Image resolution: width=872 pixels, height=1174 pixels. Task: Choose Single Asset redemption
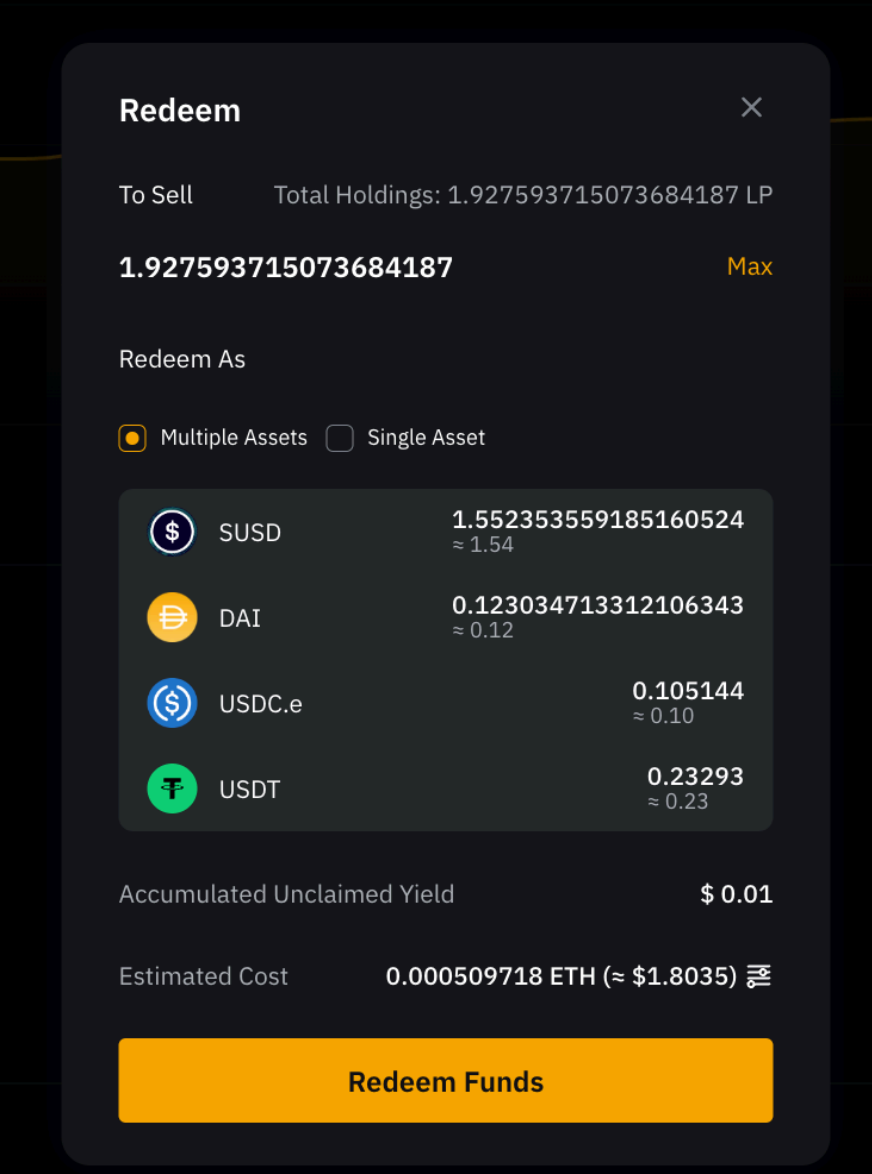coord(340,438)
